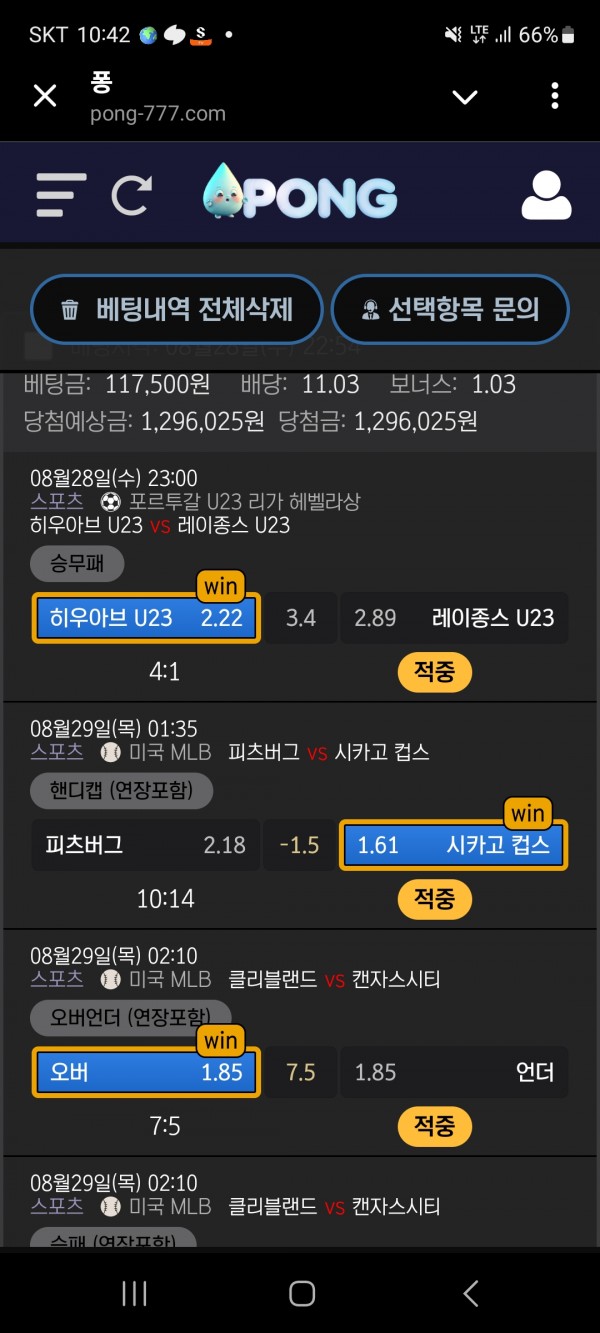
Task: Select the 언더 1.85 odds cell
Action: (x=454, y=1072)
